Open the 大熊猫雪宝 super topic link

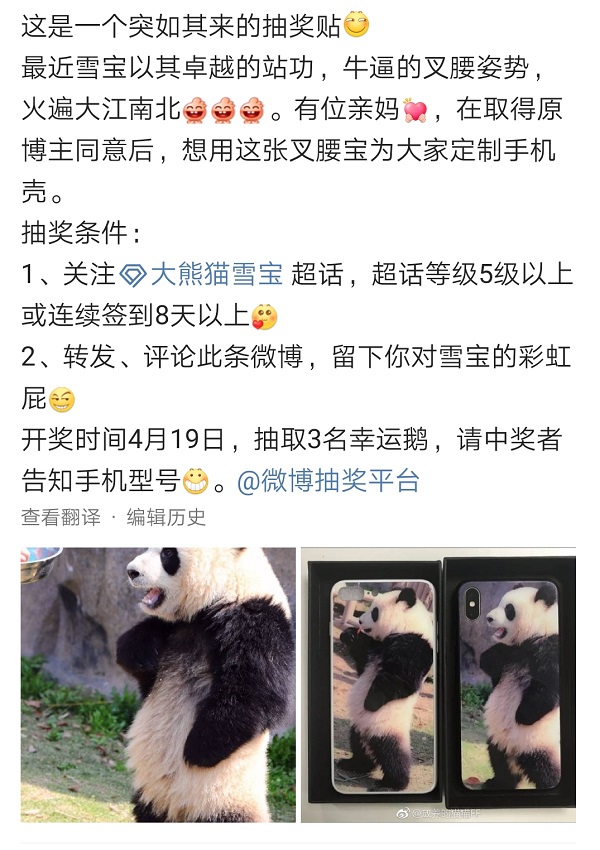(216, 274)
